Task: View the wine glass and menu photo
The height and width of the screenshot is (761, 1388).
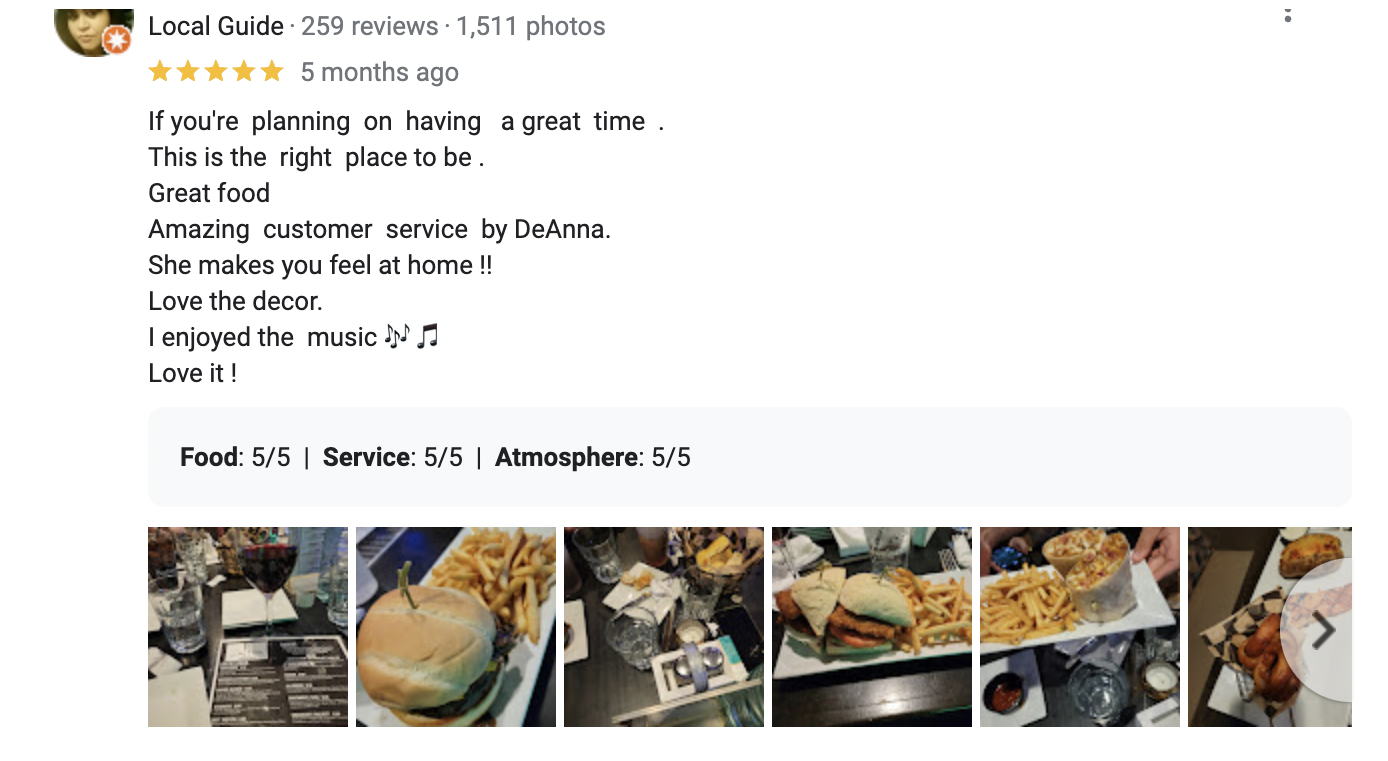Action: (248, 626)
